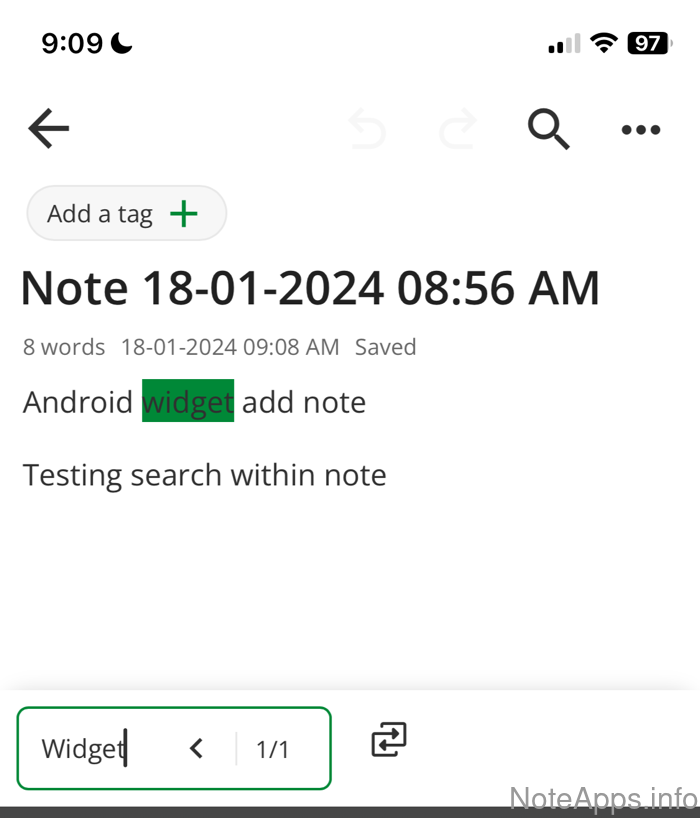Open the three-dot overflow menu
The width and height of the screenshot is (700, 818).
pyautogui.click(x=641, y=129)
